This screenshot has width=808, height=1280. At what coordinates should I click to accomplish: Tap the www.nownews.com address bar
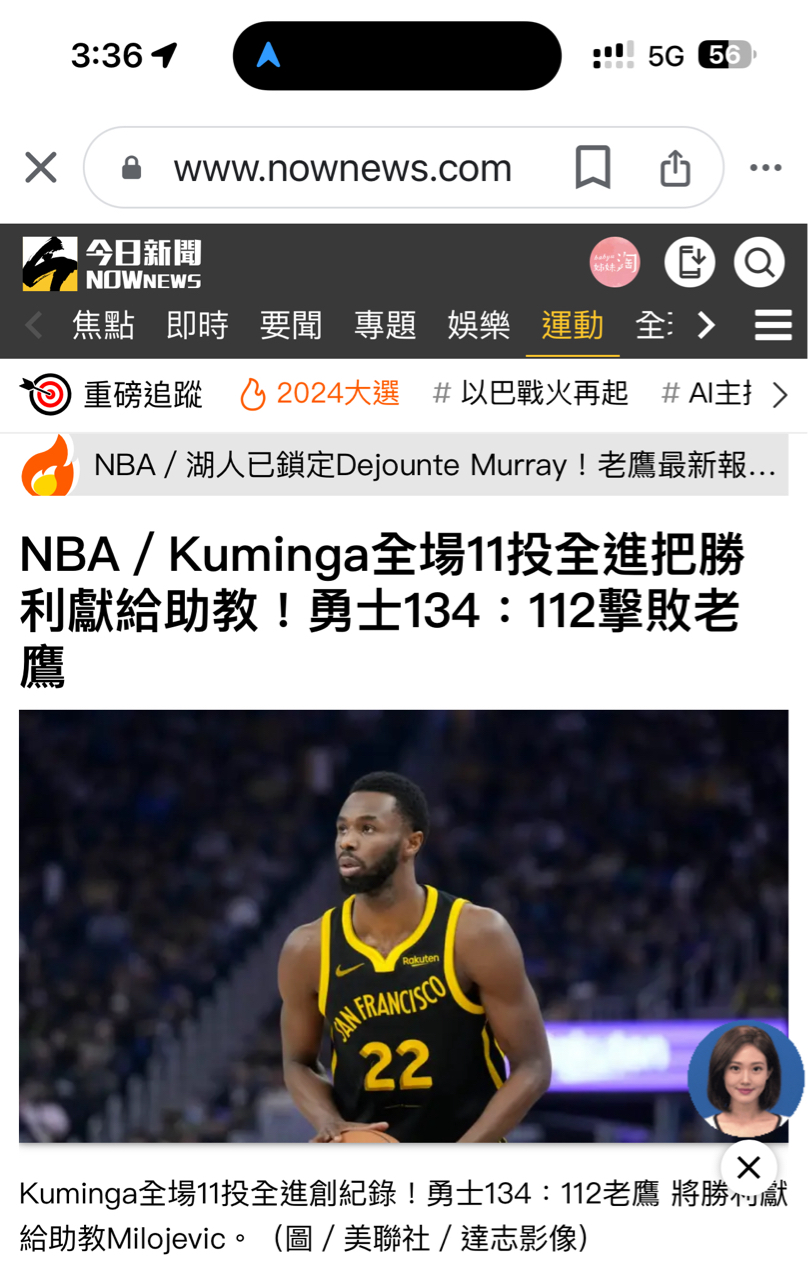pos(342,168)
